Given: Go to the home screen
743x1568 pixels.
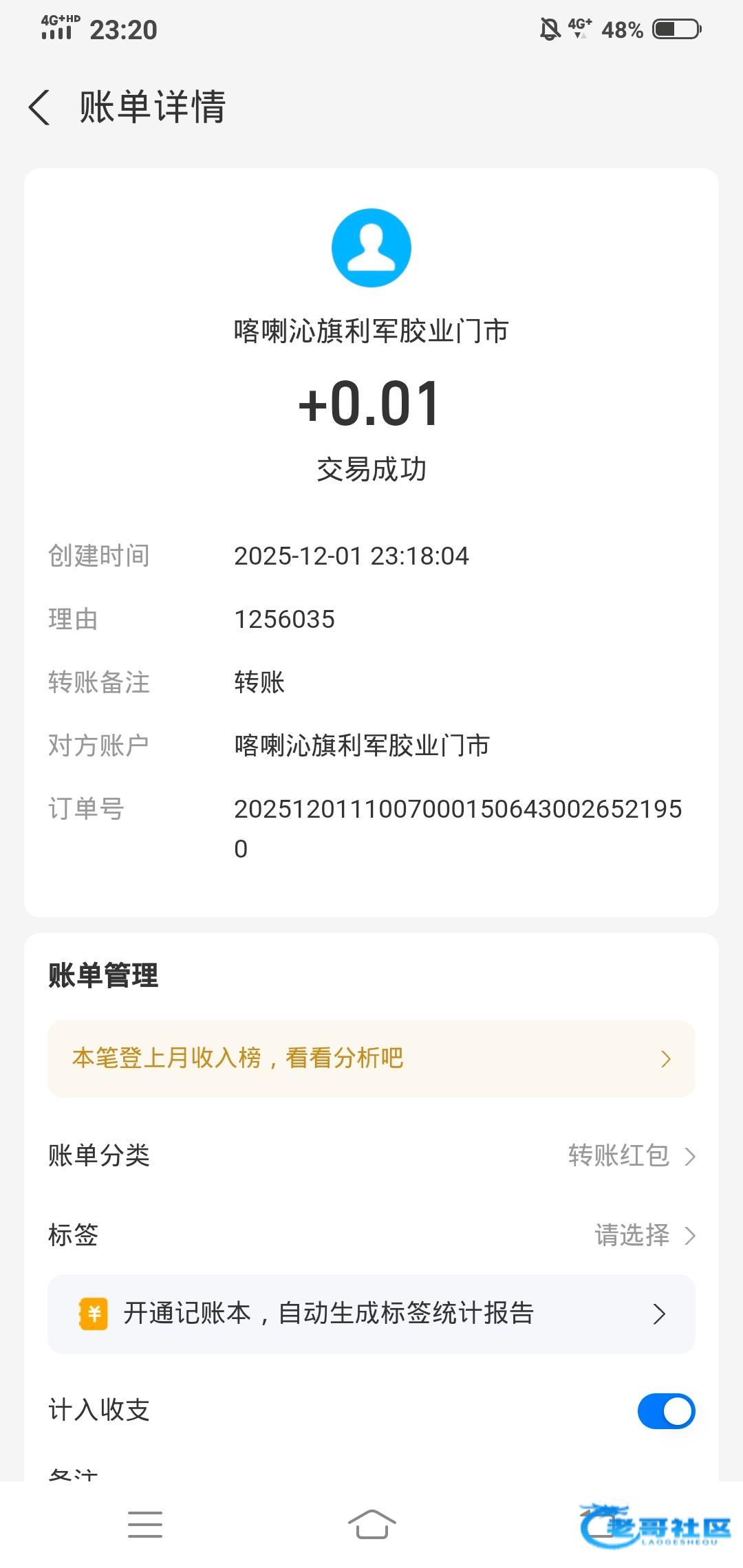Looking at the screenshot, I should pyautogui.click(x=371, y=1525).
